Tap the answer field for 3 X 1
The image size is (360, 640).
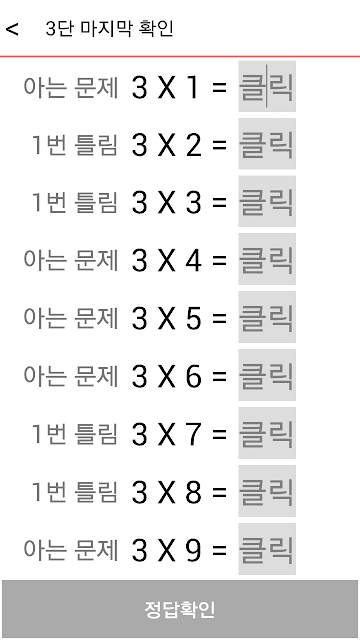click(267, 86)
